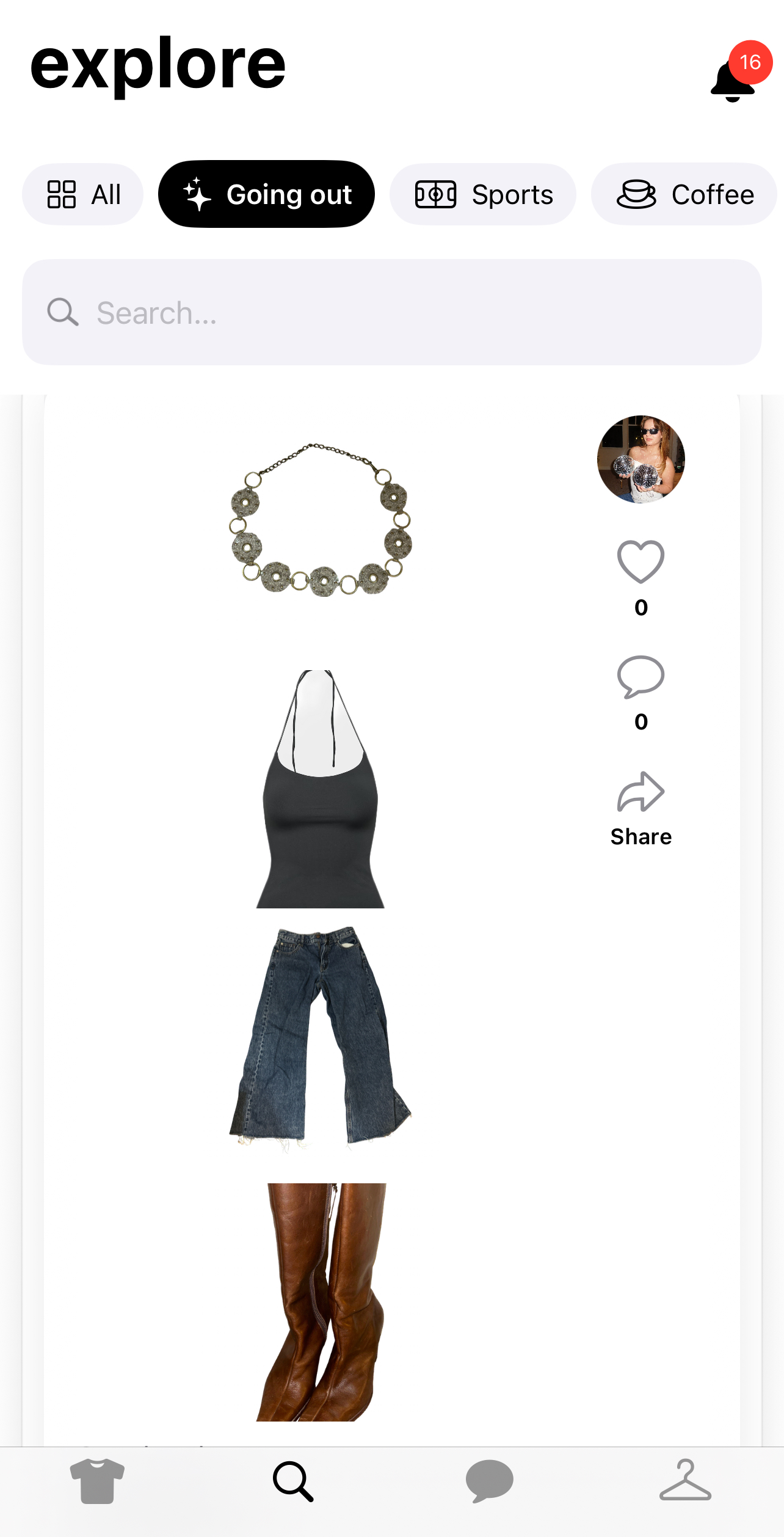View the brown leather boots item
784x1537 pixels.
pos(320,1301)
